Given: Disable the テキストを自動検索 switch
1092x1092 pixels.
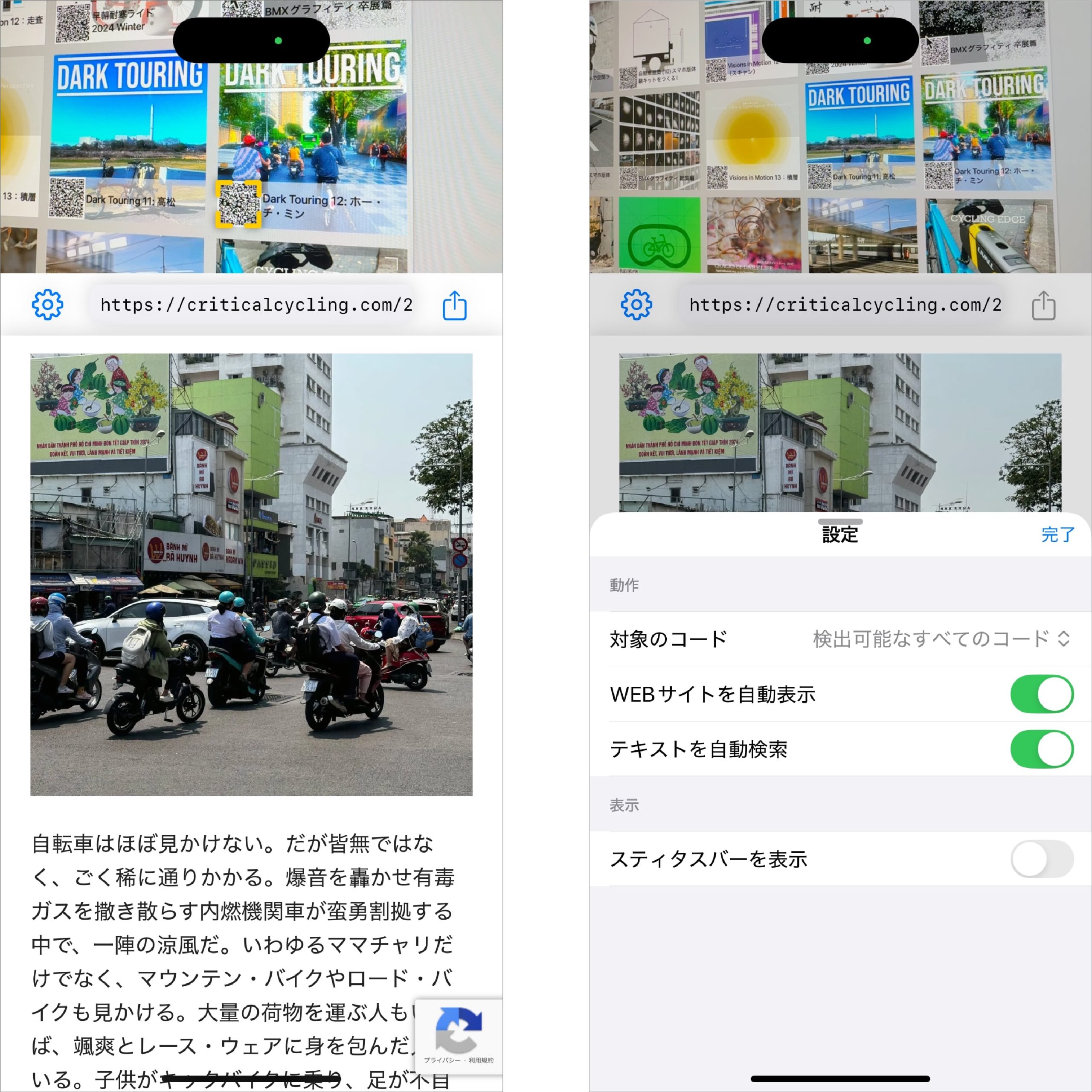Looking at the screenshot, I should click(x=1041, y=749).
